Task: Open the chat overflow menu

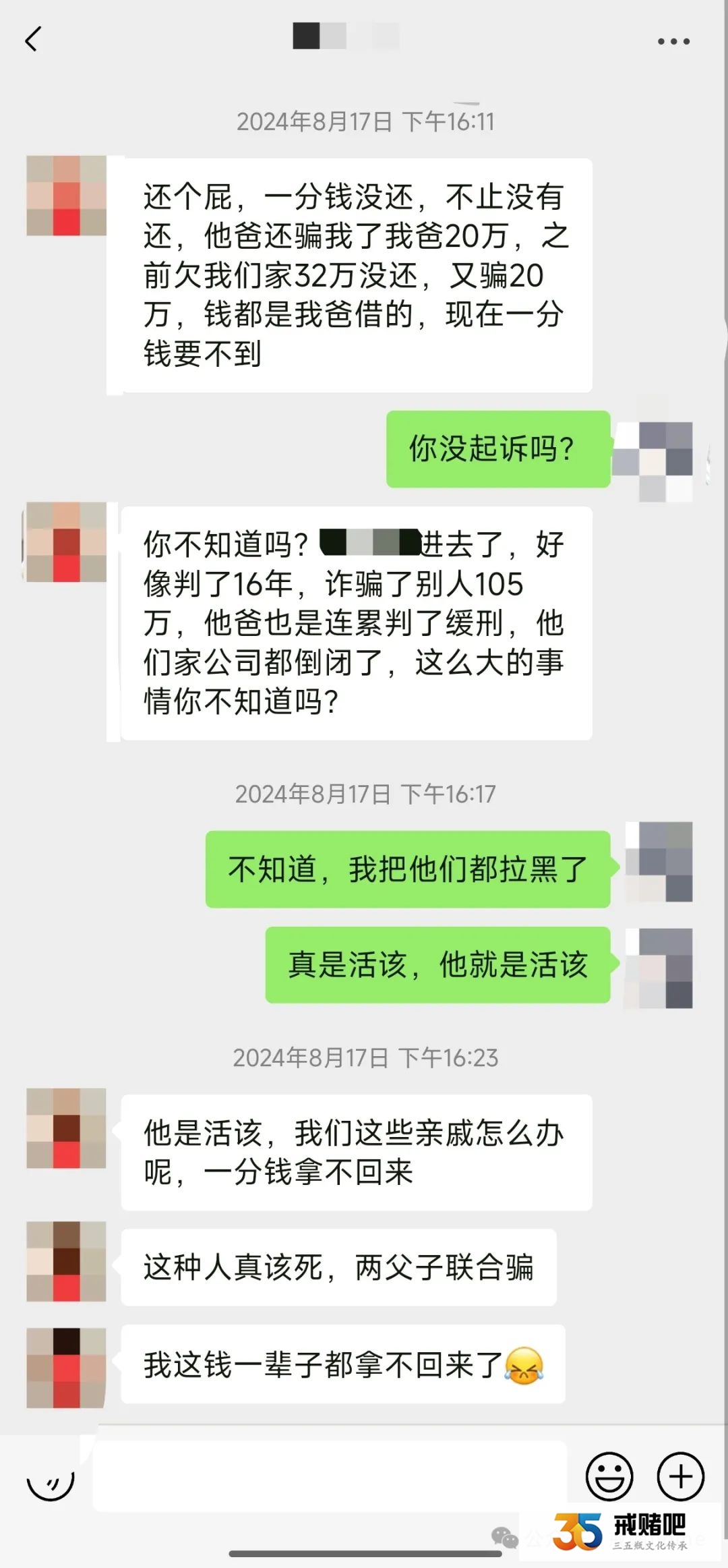Action: coord(673,41)
